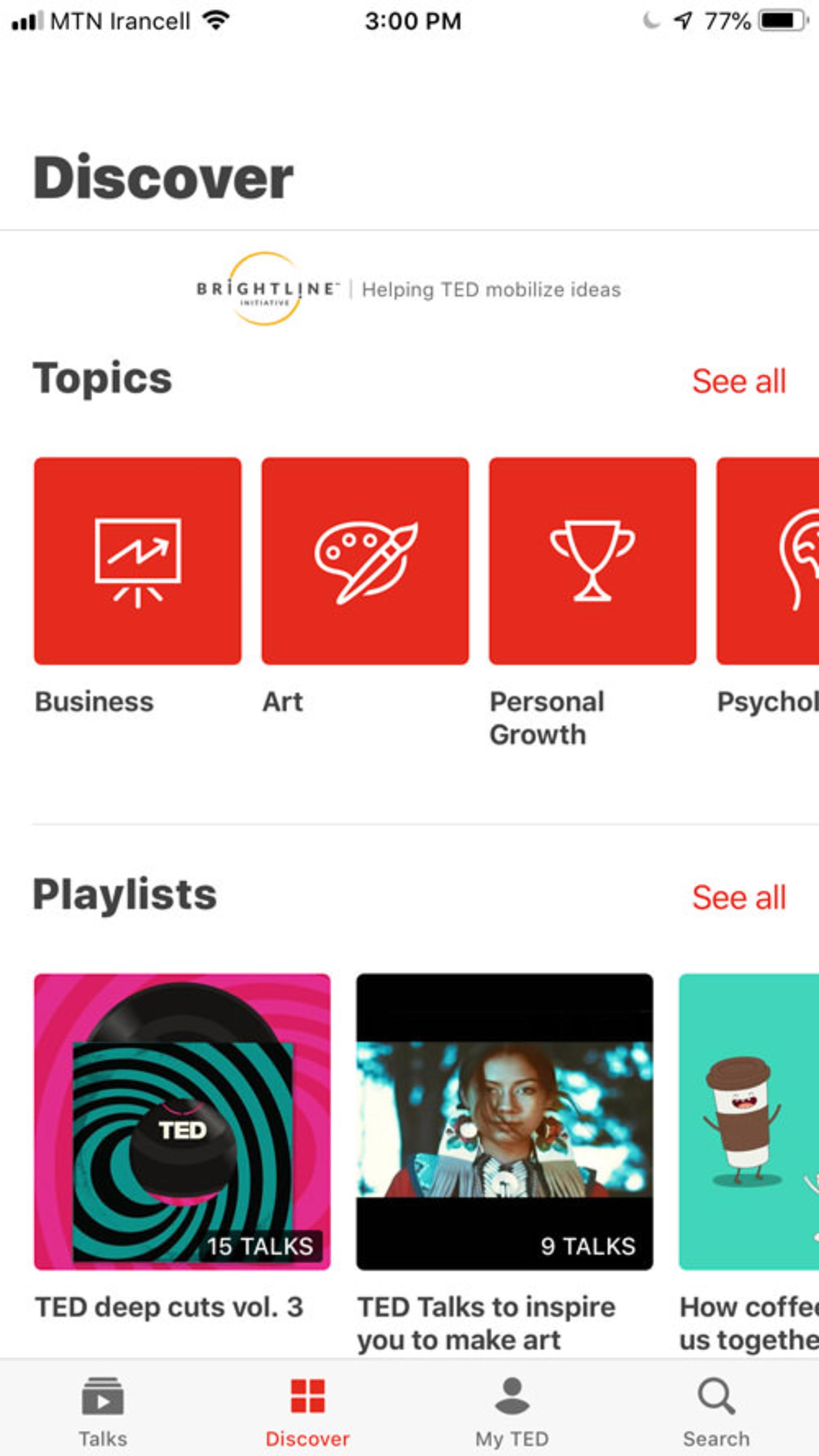Image resolution: width=819 pixels, height=1456 pixels.
Task: Open the Psychology topic tile
Action: pyautogui.click(x=767, y=561)
